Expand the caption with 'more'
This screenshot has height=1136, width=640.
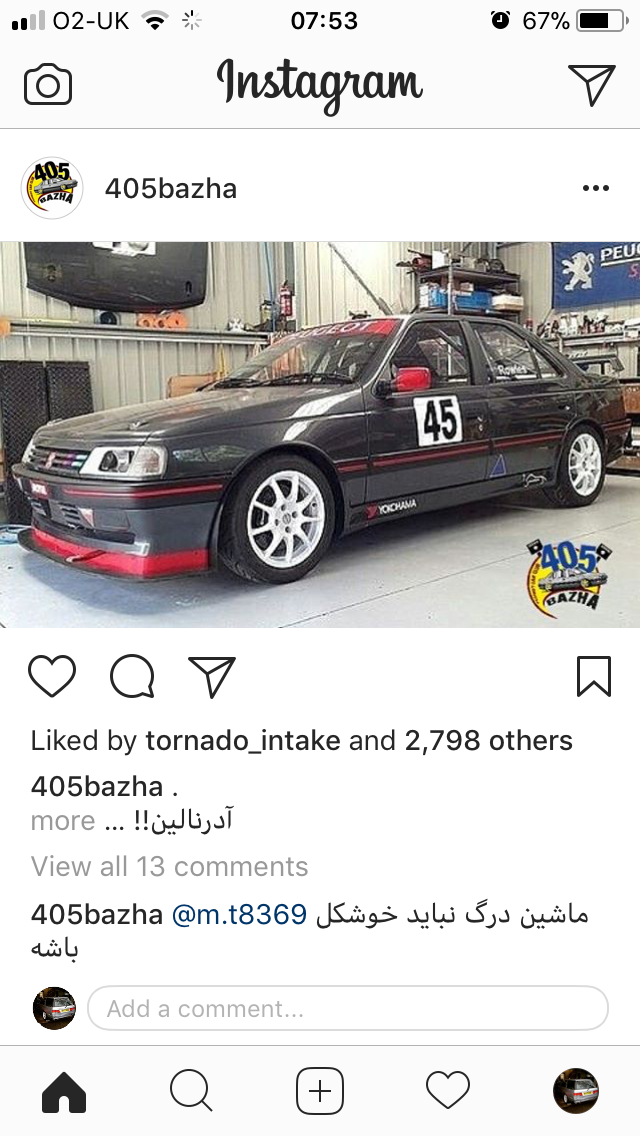(62, 821)
